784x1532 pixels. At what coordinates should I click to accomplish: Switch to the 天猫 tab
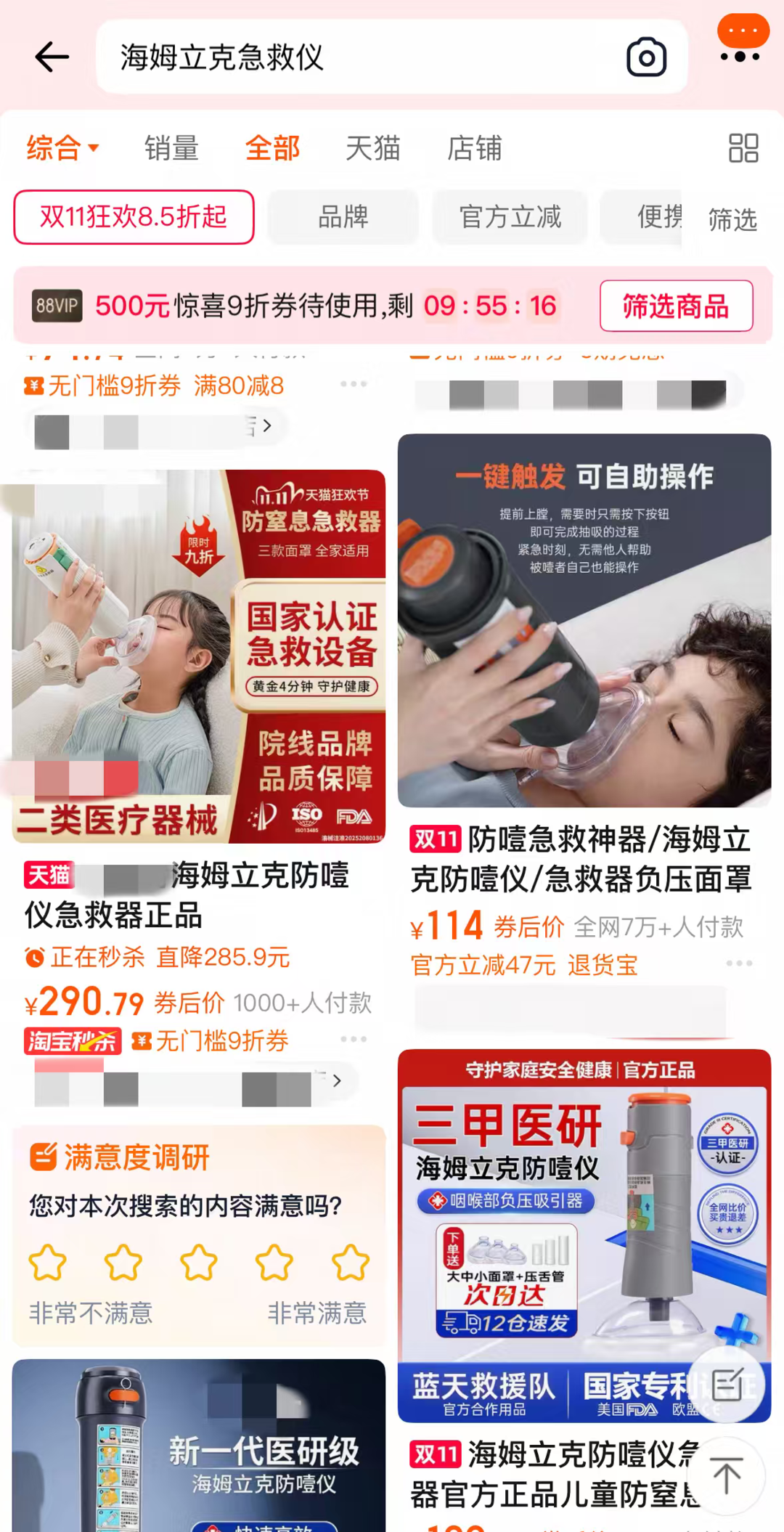pyautogui.click(x=372, y=148)
